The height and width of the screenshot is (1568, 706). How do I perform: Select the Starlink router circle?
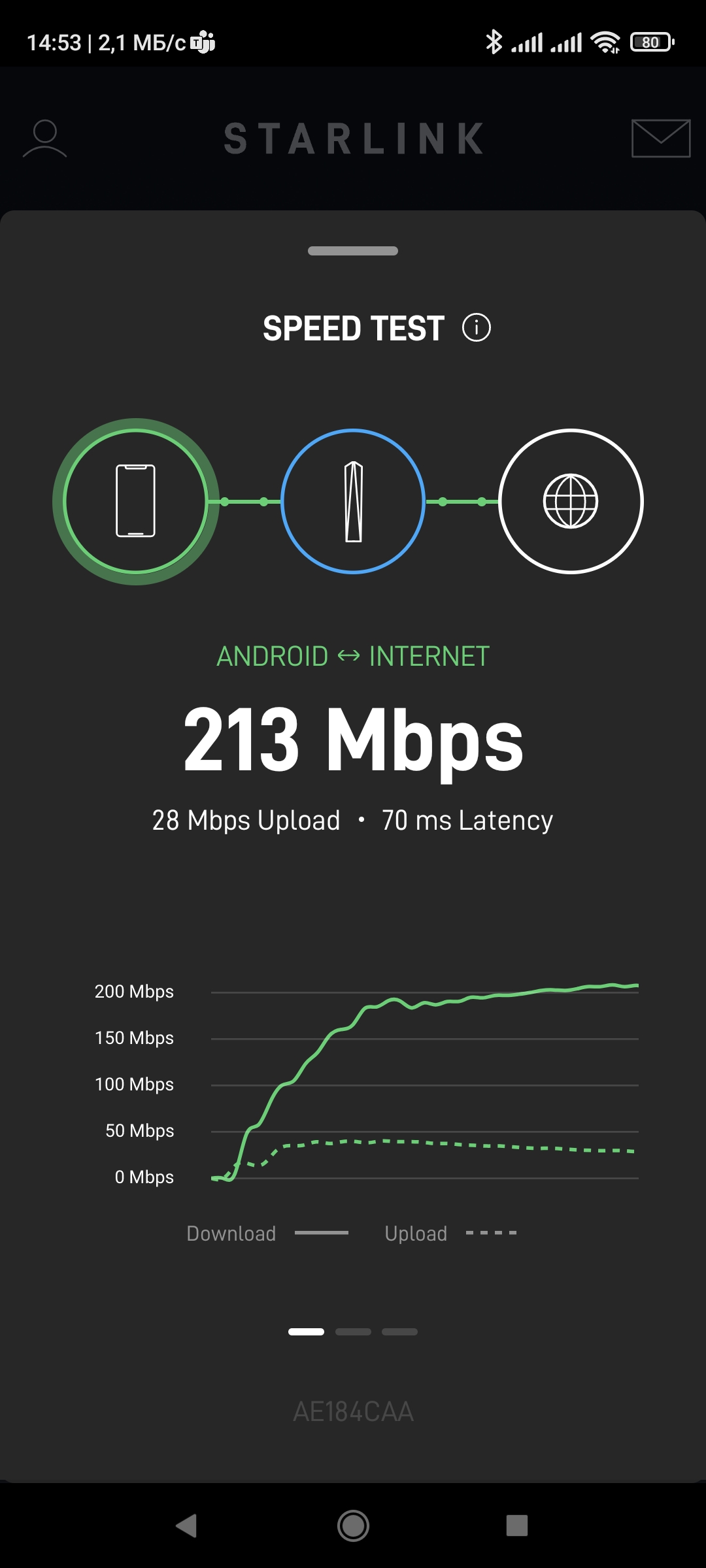[x=353, y=501]
